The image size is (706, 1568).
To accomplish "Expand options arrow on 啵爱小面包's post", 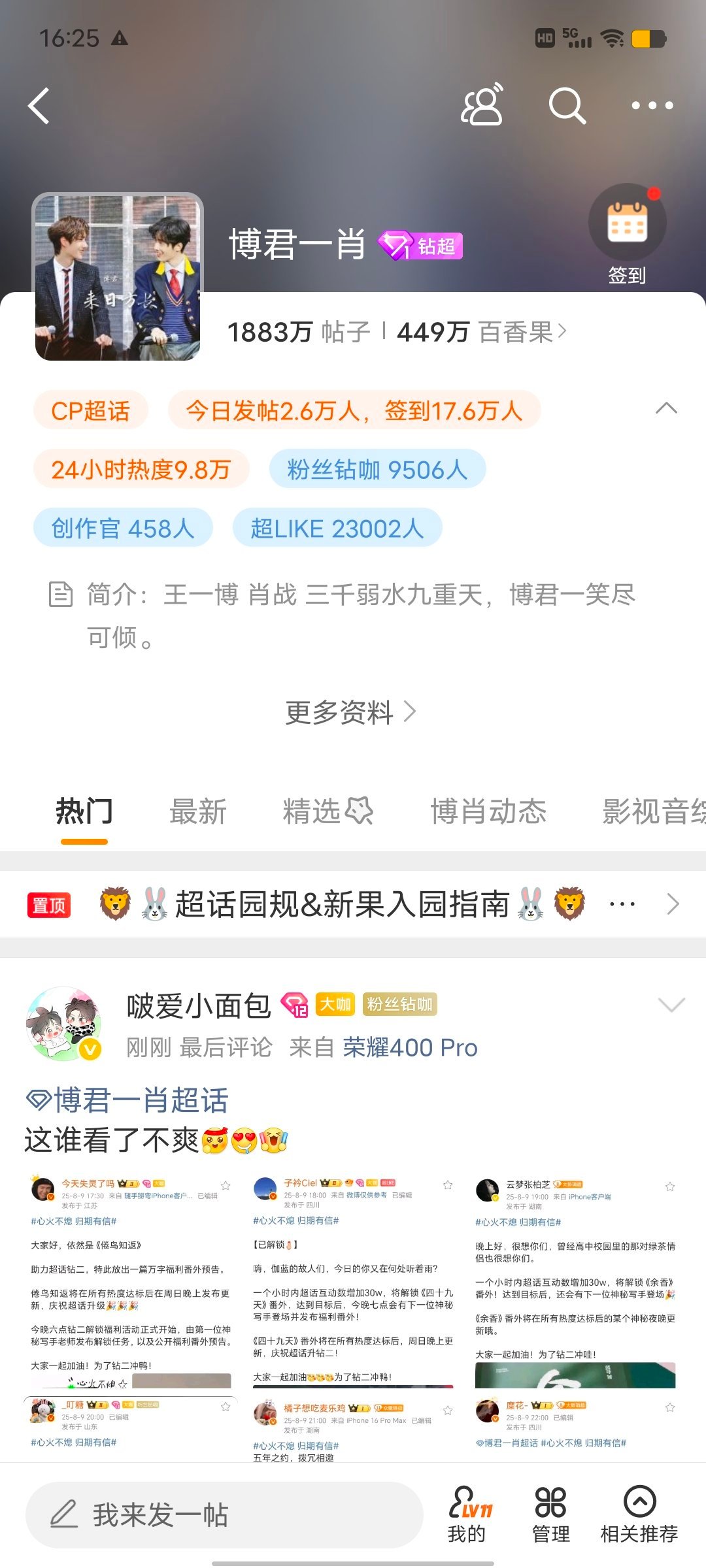I will pos(671,1005).
